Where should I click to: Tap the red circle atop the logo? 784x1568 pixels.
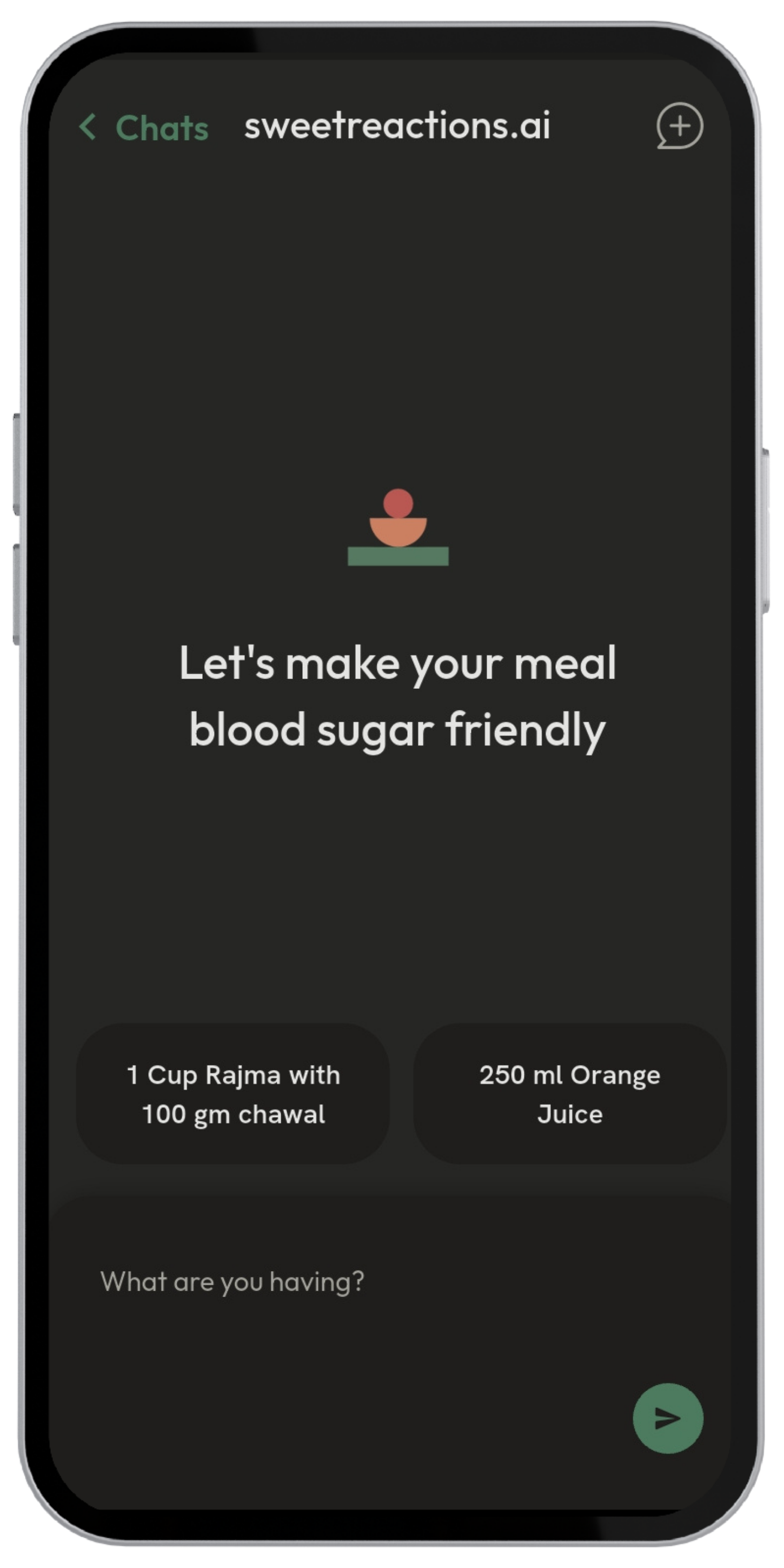[x=397, y=504]
